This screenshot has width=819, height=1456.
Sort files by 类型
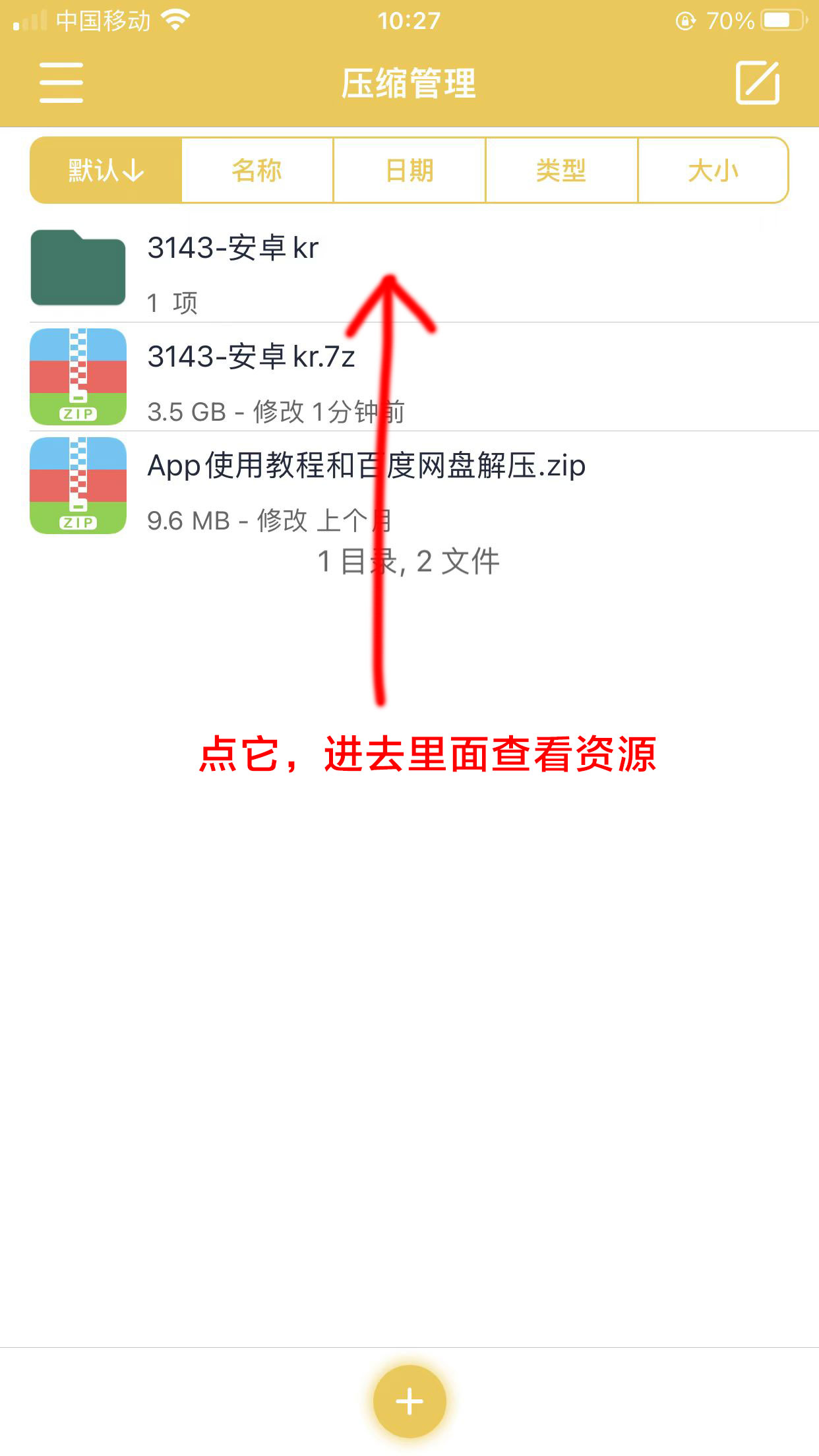pos(561,171)
